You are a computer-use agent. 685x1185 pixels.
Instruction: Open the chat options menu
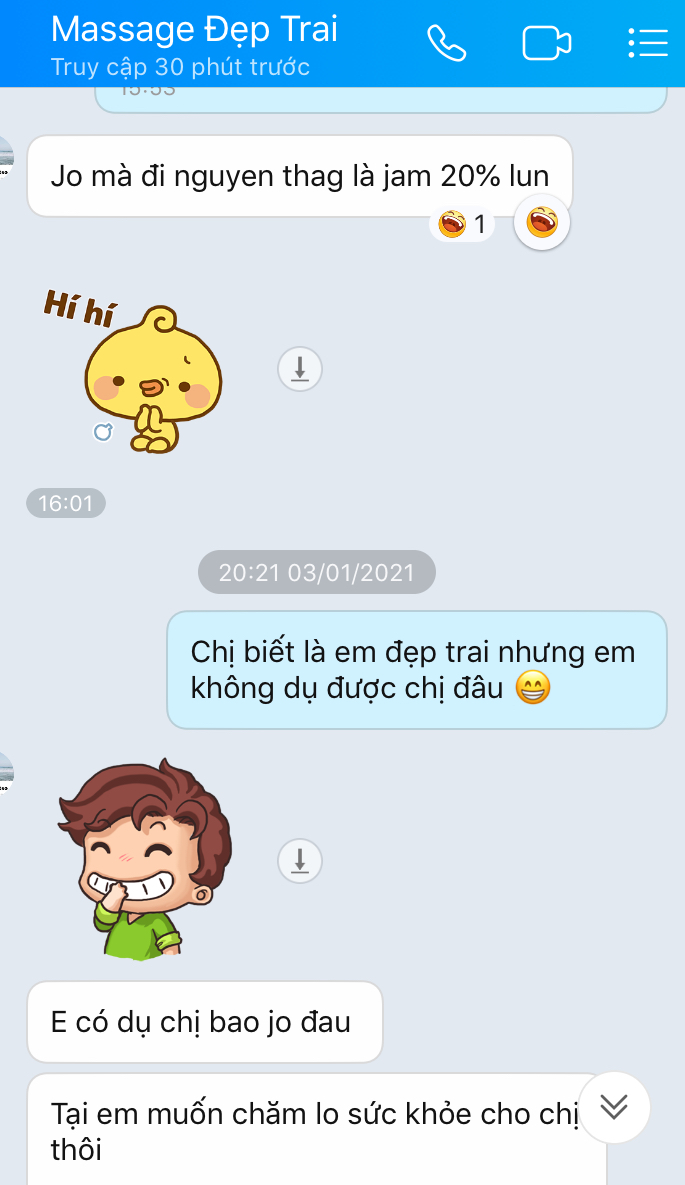647,43
